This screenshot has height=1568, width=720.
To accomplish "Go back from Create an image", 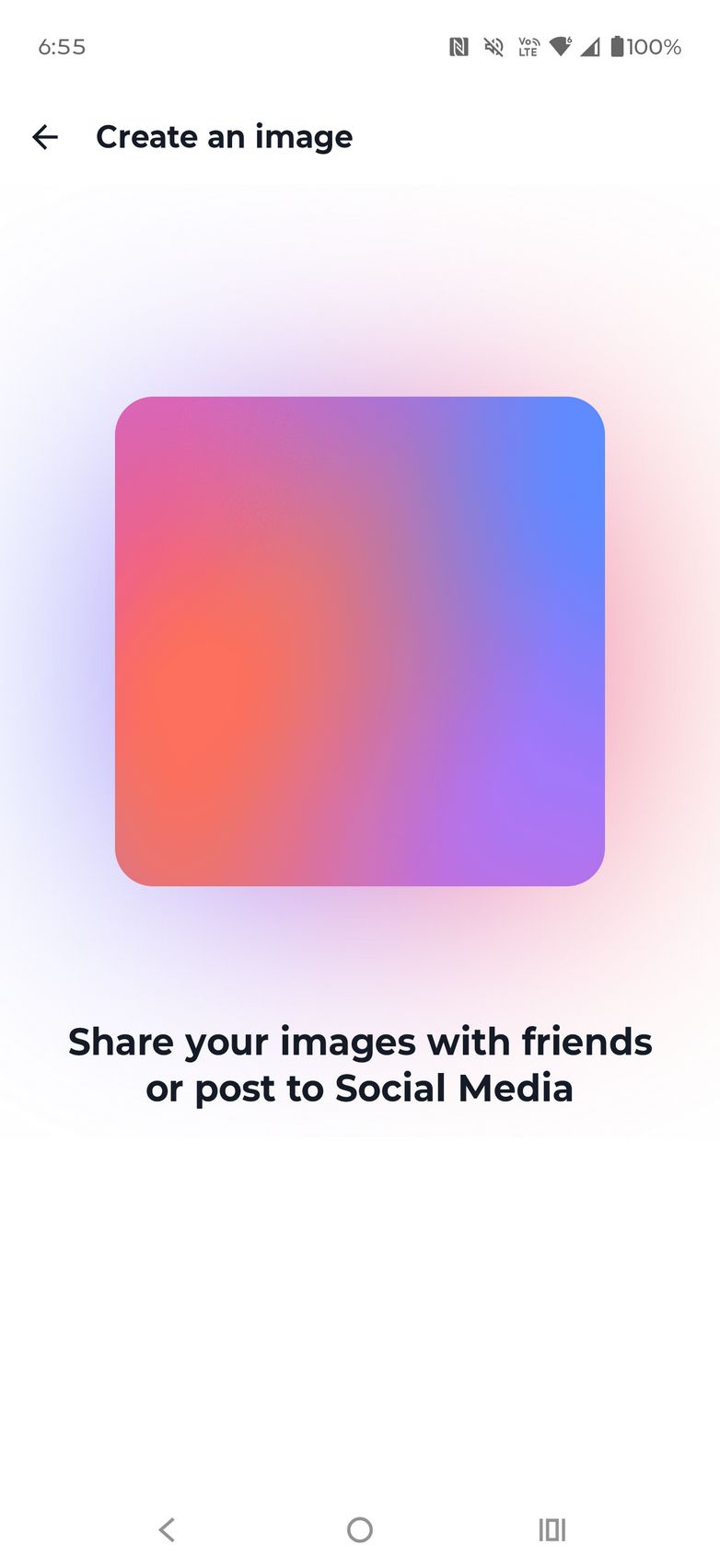I will point(45,137).
